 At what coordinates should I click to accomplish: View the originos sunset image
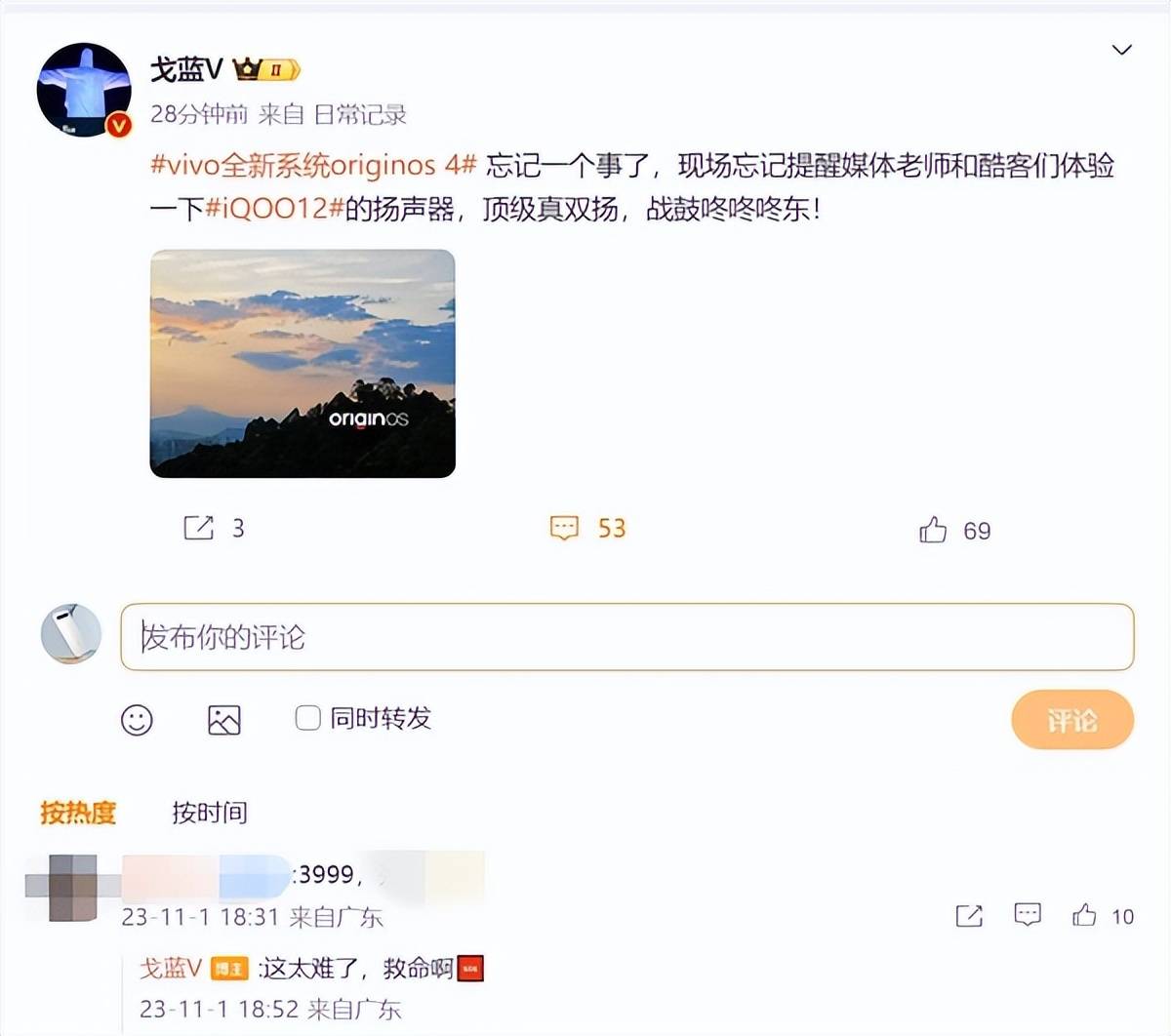tap(303, 363)
